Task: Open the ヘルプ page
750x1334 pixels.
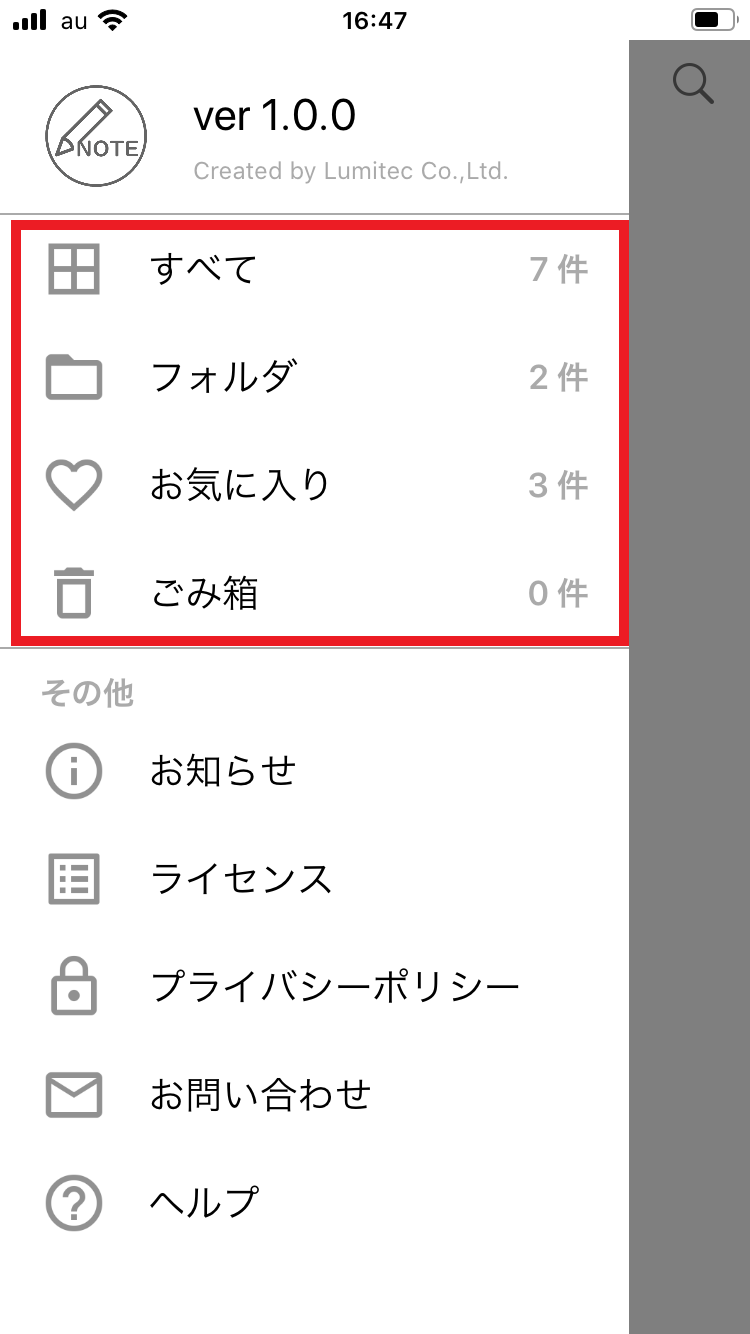Action: [315, 1203]
